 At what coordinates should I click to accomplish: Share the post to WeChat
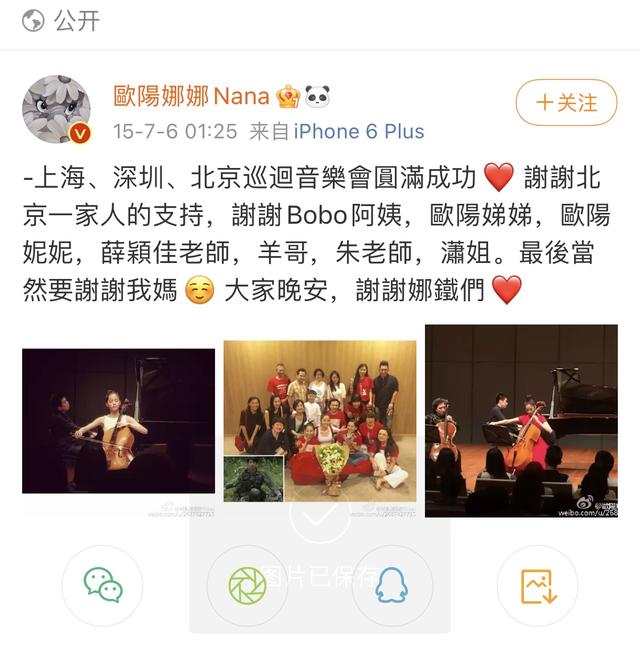[x=102, y=585]
